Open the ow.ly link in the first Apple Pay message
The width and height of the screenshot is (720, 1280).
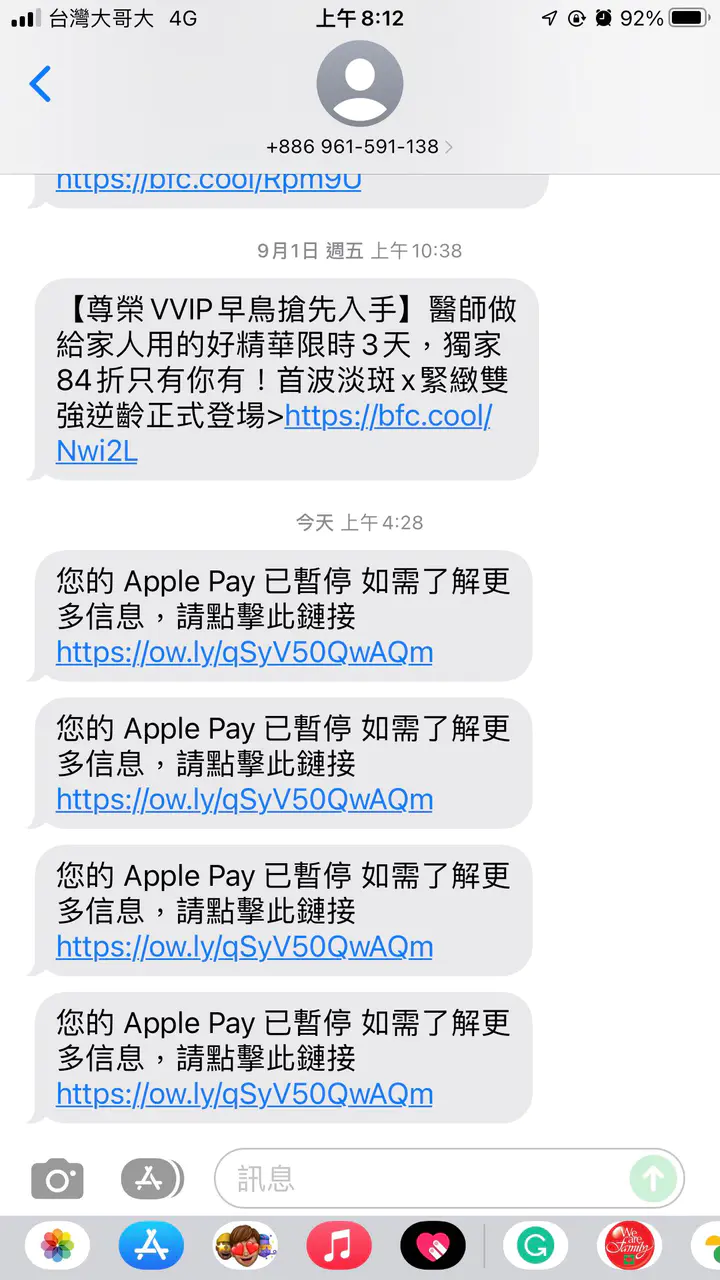point(243,652)
